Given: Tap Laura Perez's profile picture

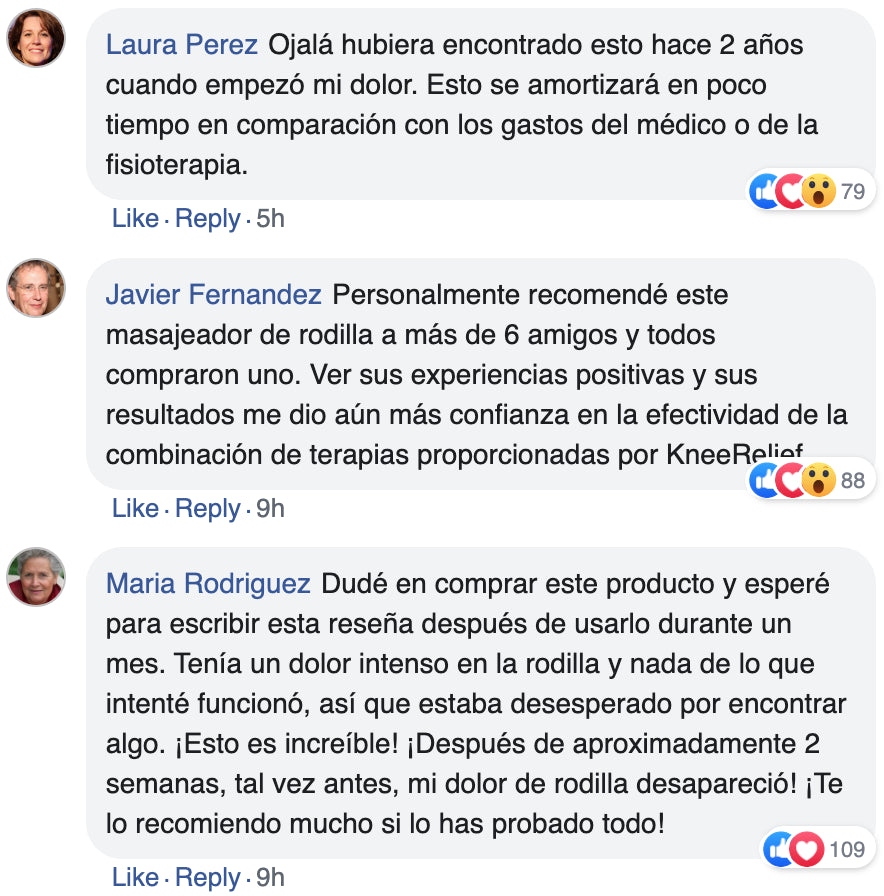Looking at the screenshot, I should (36, 38).
